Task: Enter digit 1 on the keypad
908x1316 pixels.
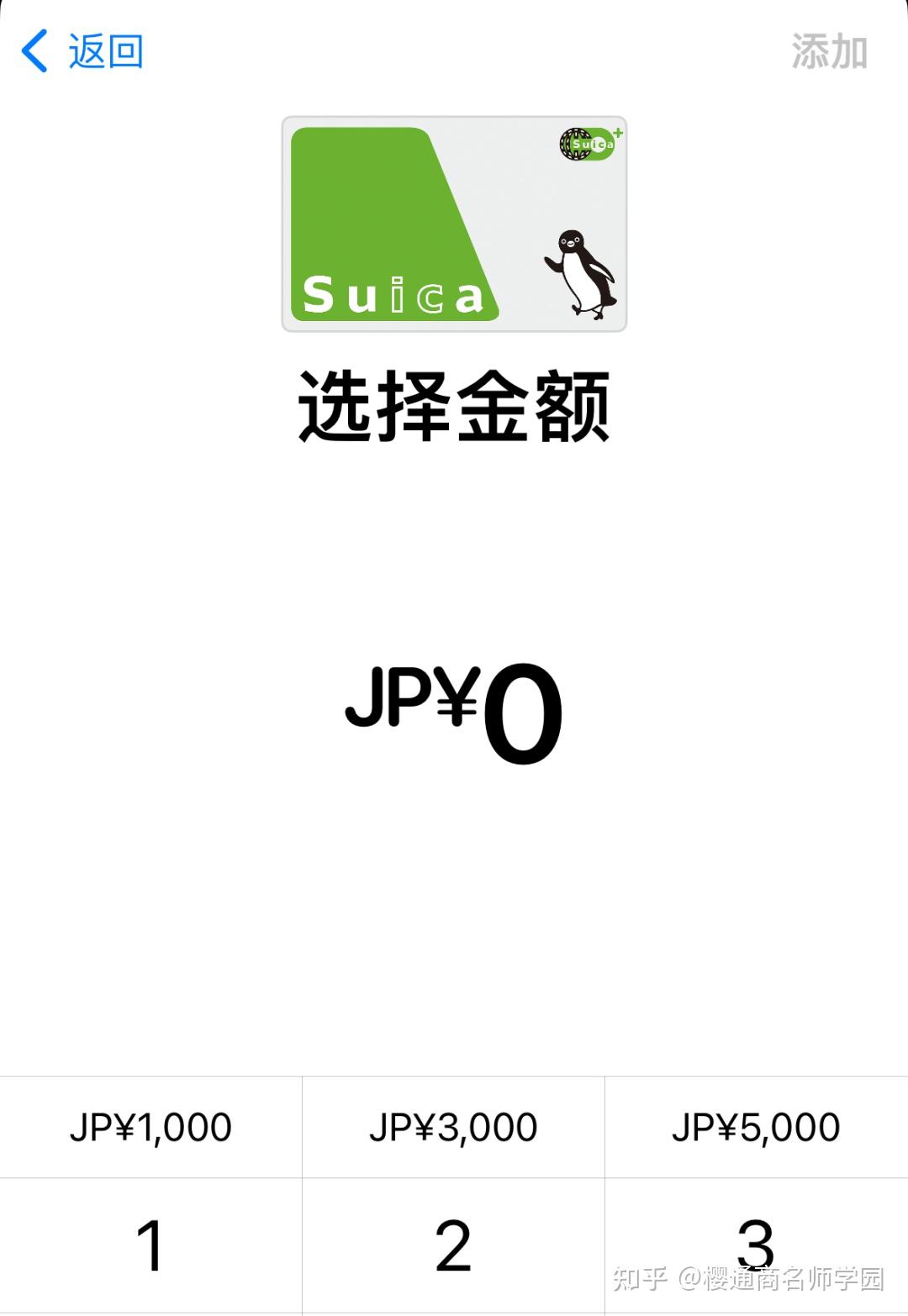Action: [150, 1245]
